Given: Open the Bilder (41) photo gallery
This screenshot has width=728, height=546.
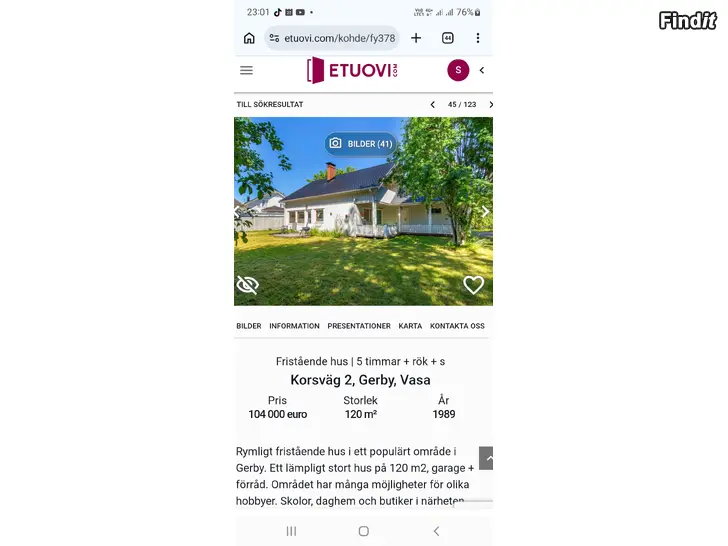Looking at the screenshot, I should 361,144.
